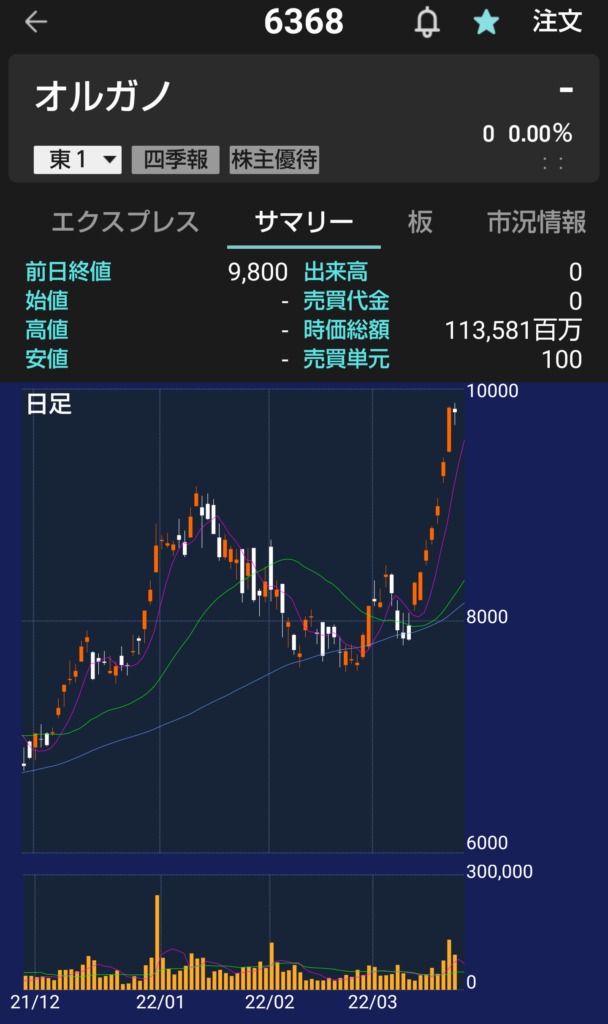This screenshot has height=1024, width=608.
Task: View 株主優待 shareholder benefits
Action: 274,160
